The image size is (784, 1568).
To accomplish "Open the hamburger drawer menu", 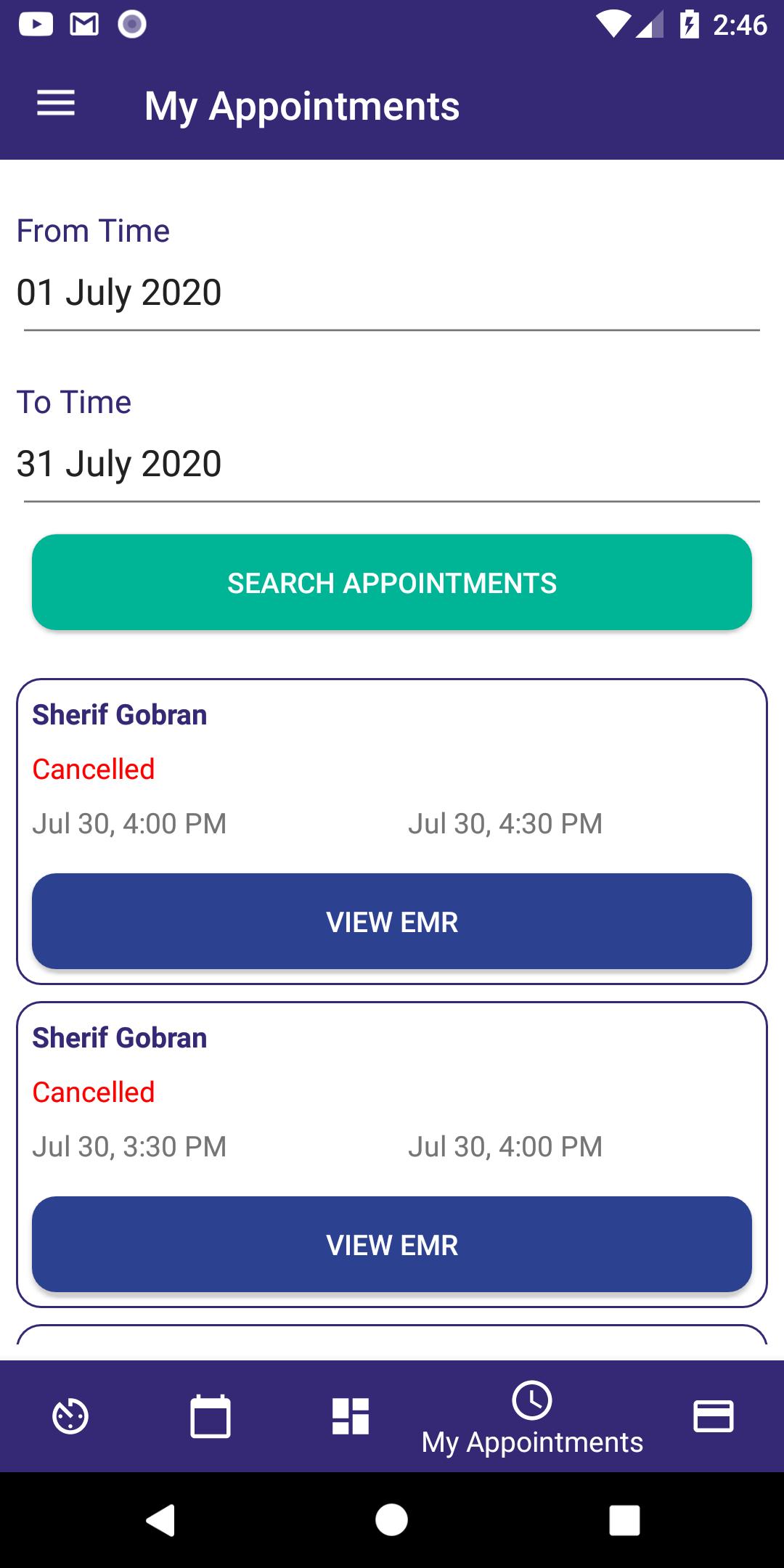I will point(56,104).
